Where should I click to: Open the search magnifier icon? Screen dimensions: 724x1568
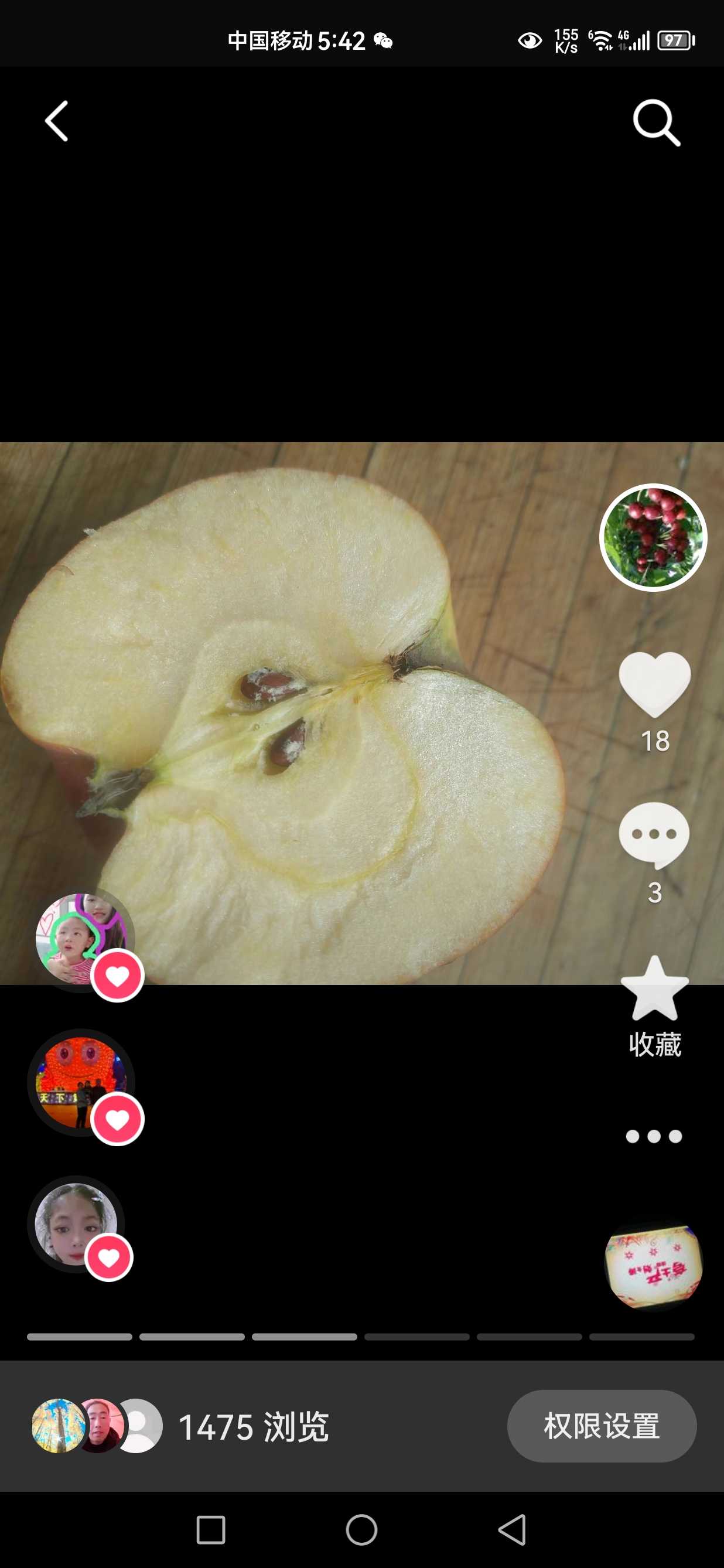[657, 122]
